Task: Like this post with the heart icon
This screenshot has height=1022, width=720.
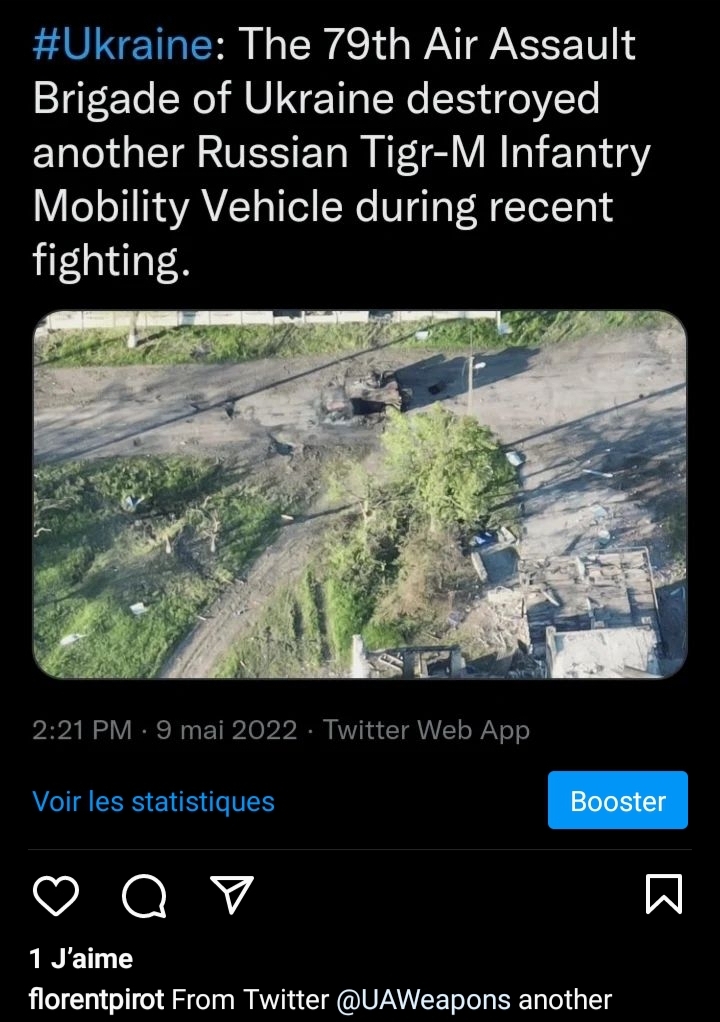Action: [56, 895]
